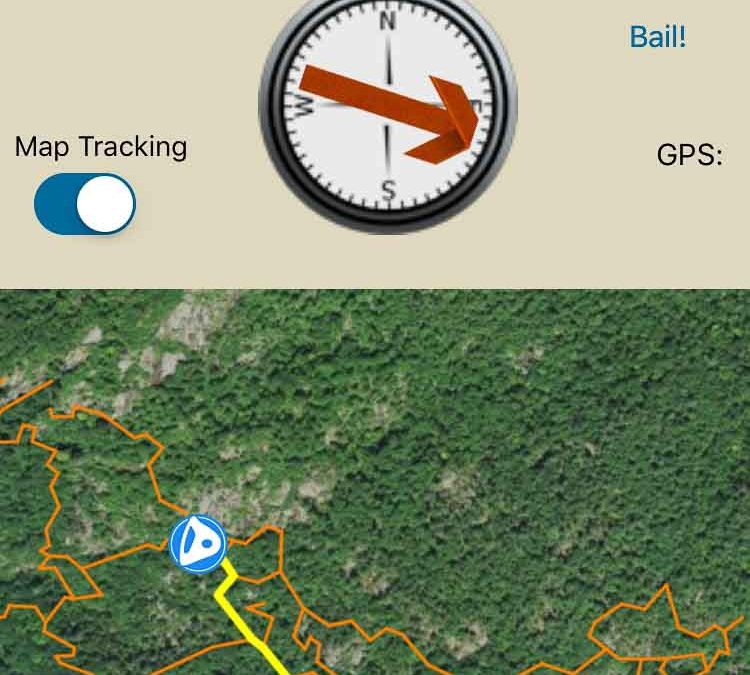The image size is (750, 675).
Task: Turn off the Map Tracking switch
Action: click(85, 204)
